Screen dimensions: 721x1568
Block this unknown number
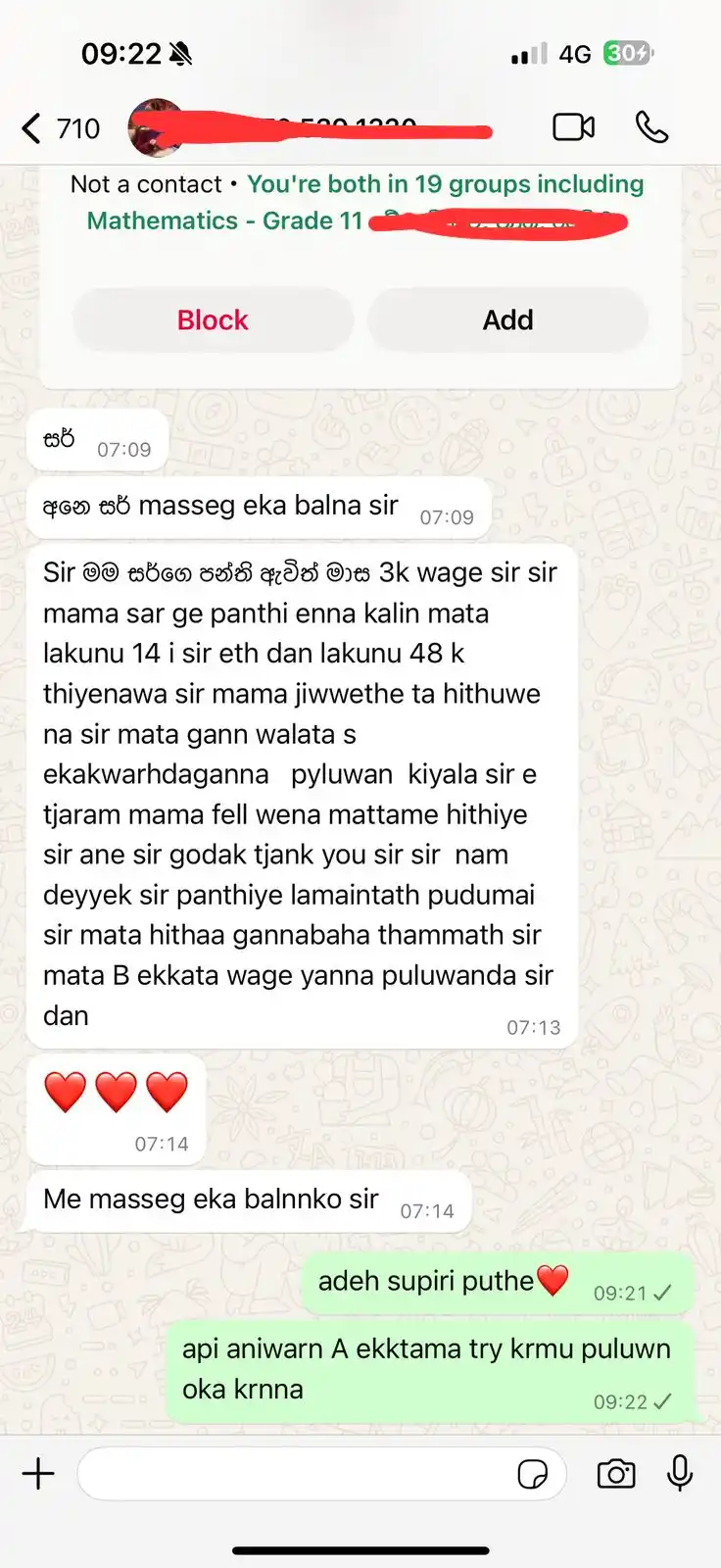coord(213,320)
